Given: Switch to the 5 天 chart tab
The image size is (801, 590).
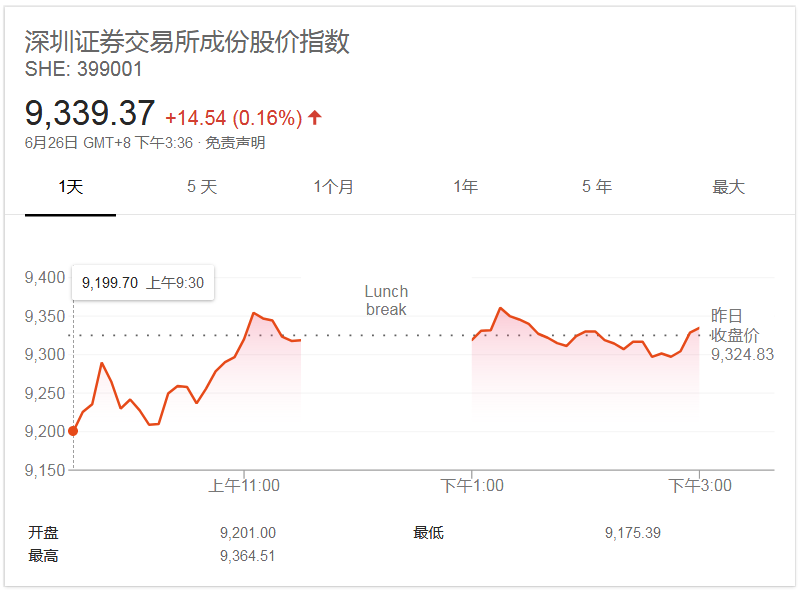Looking at the screenshot, I should pyautogui.click(x=202, y=187).
